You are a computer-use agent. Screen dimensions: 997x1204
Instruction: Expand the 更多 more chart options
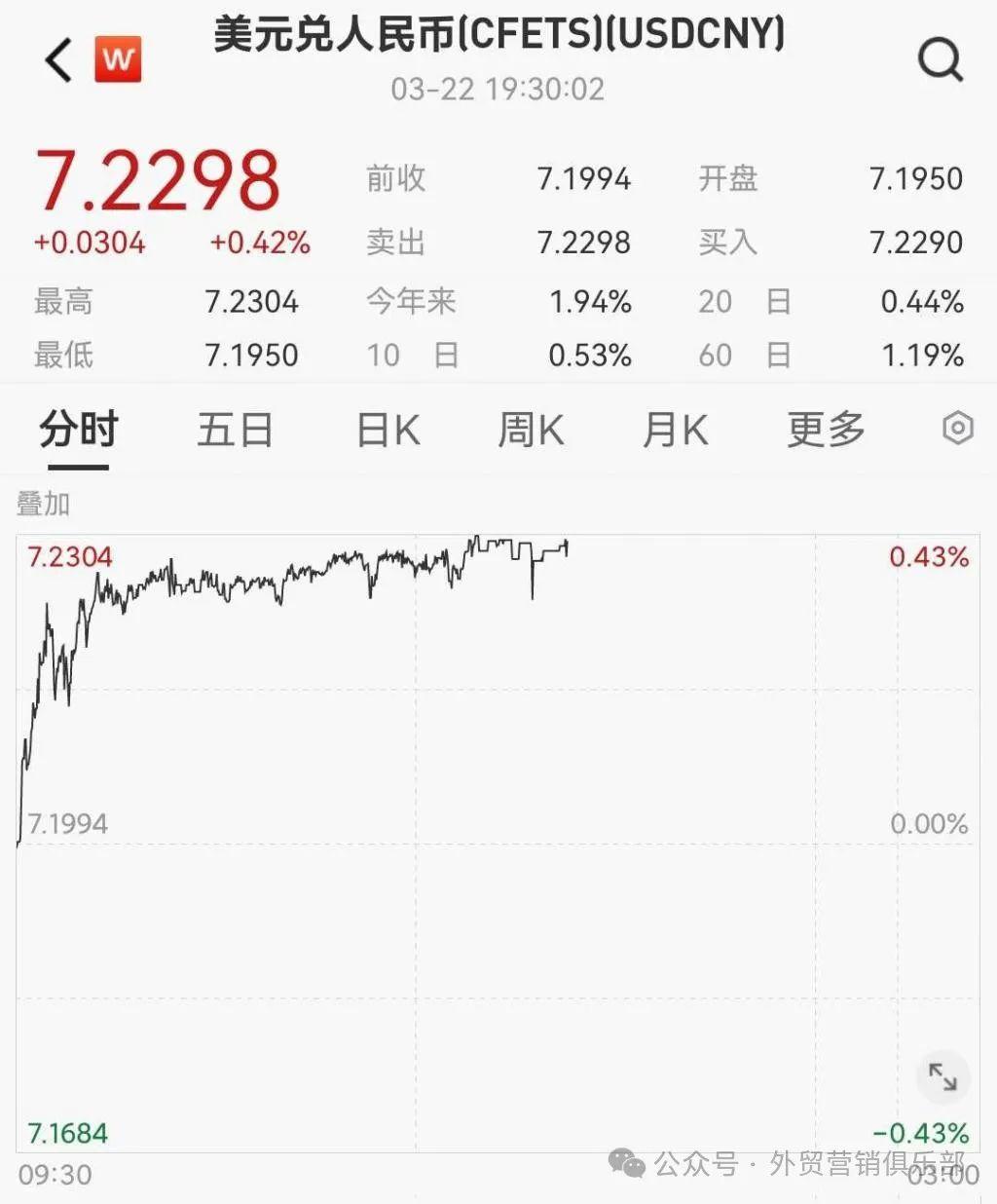823,429
